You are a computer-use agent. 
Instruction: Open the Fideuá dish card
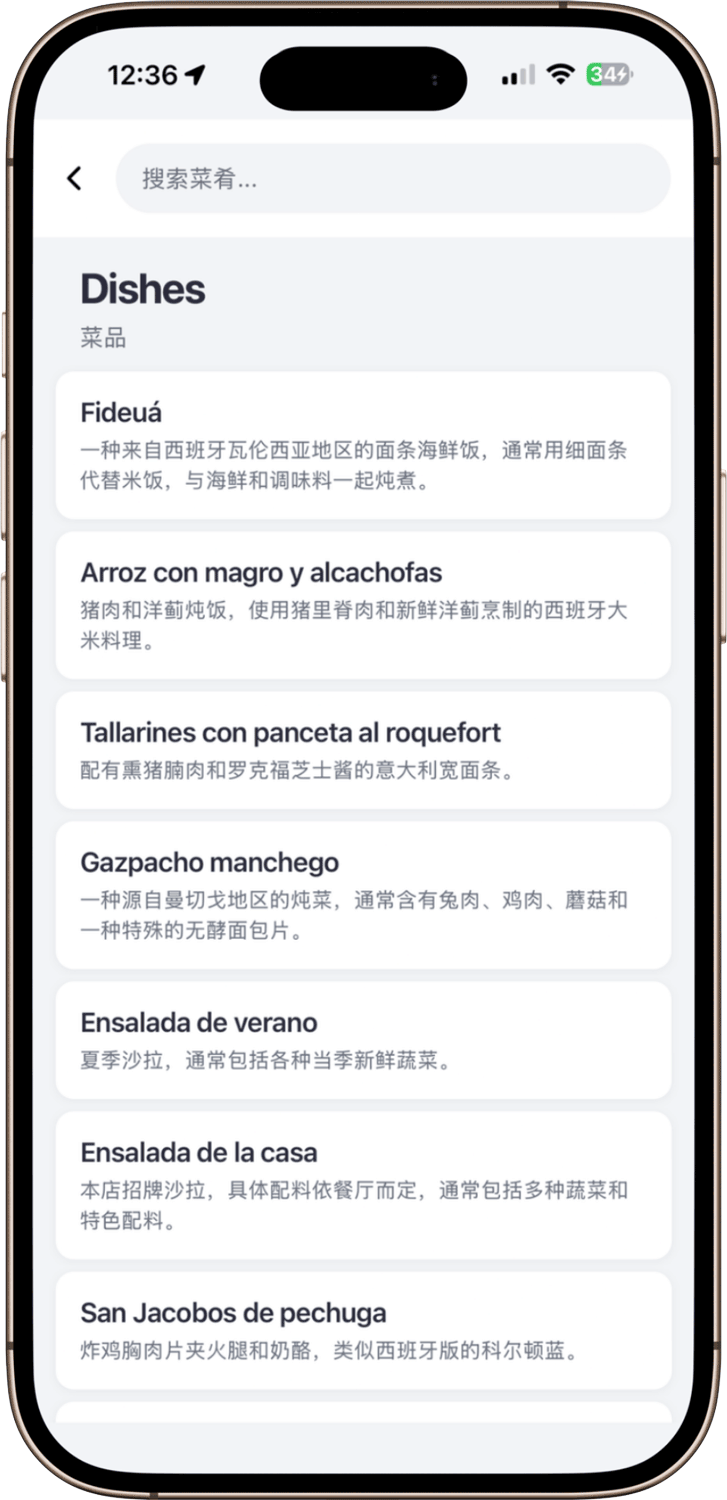(x=362, y=445)
